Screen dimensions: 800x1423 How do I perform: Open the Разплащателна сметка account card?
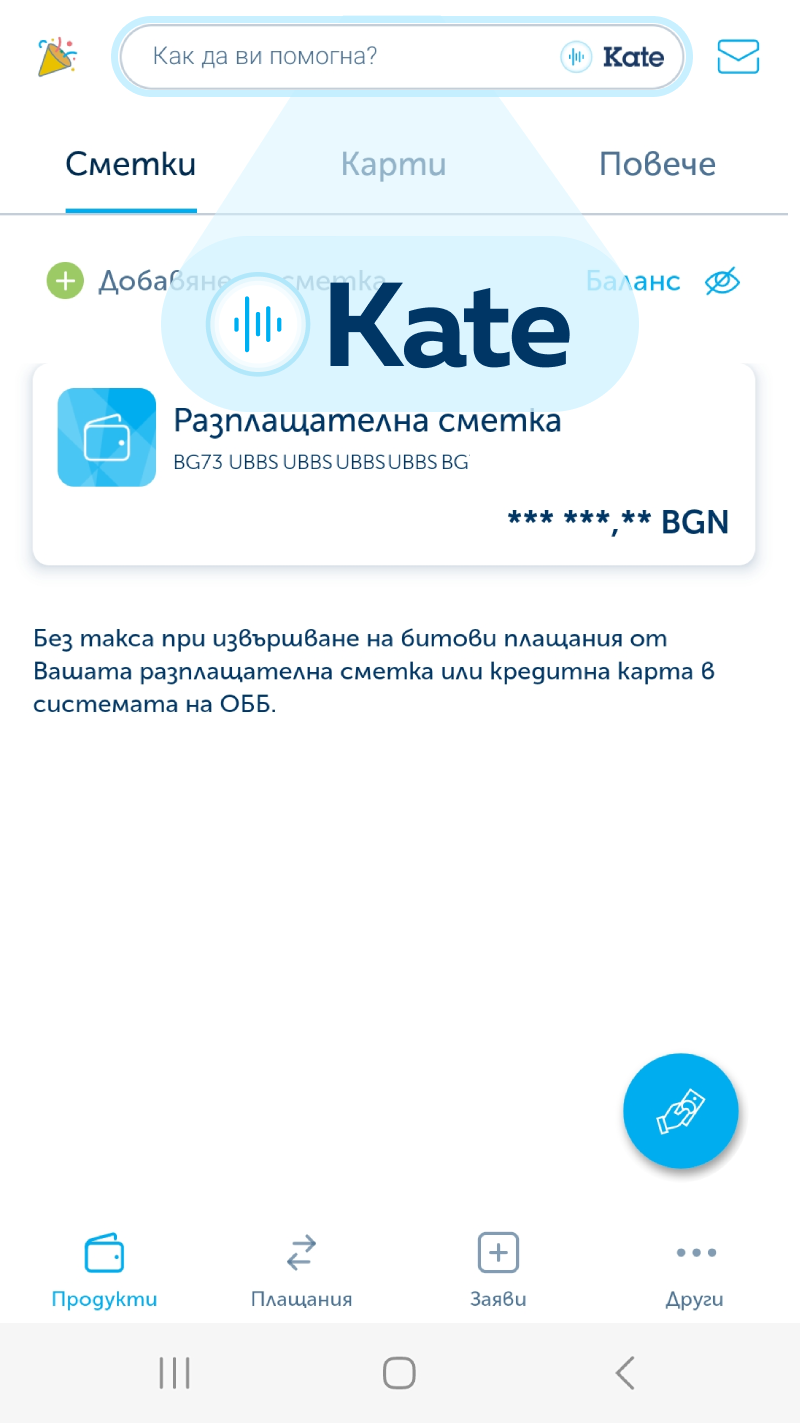point(394,464)
